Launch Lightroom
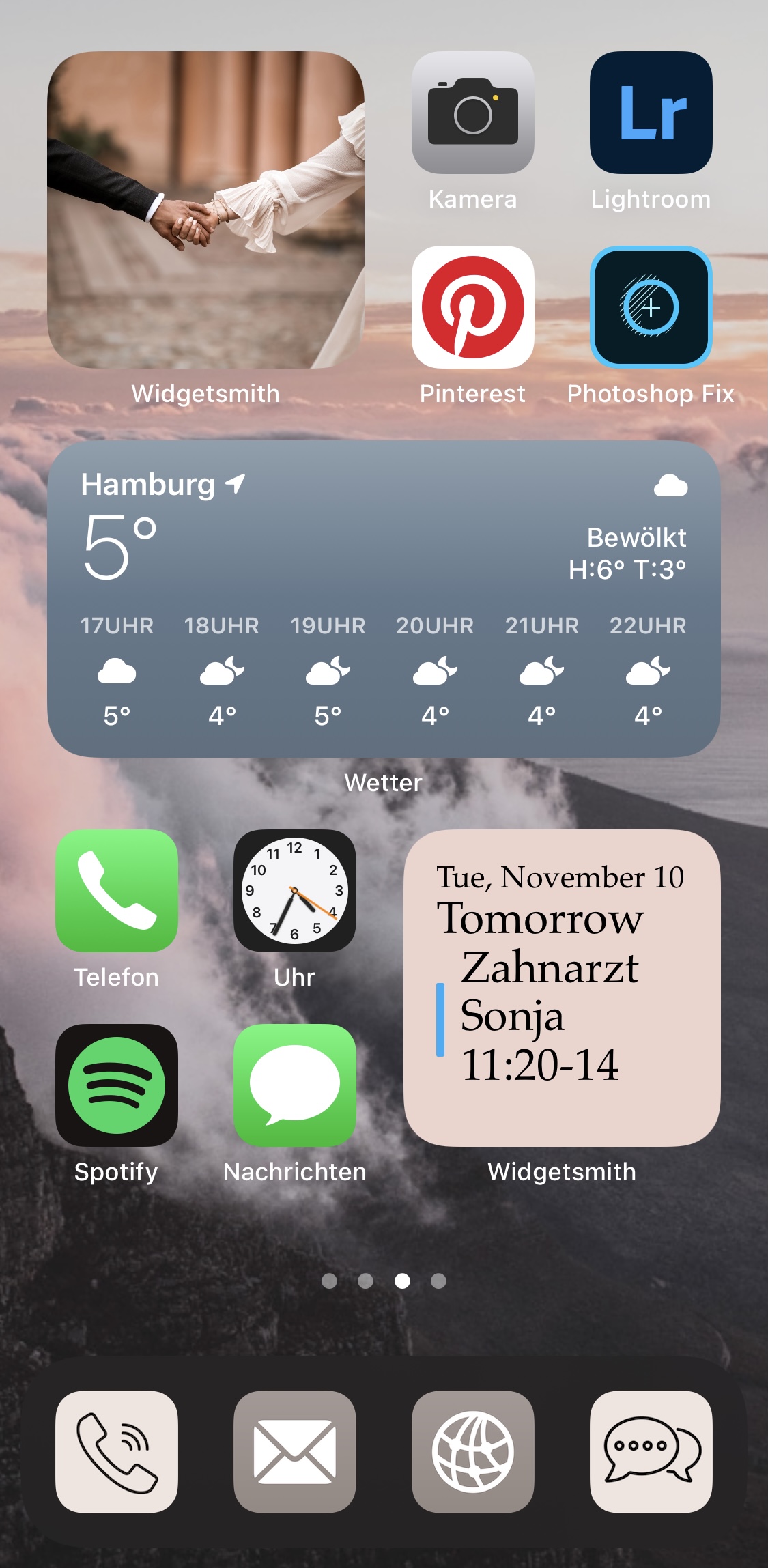 (651, 113)
